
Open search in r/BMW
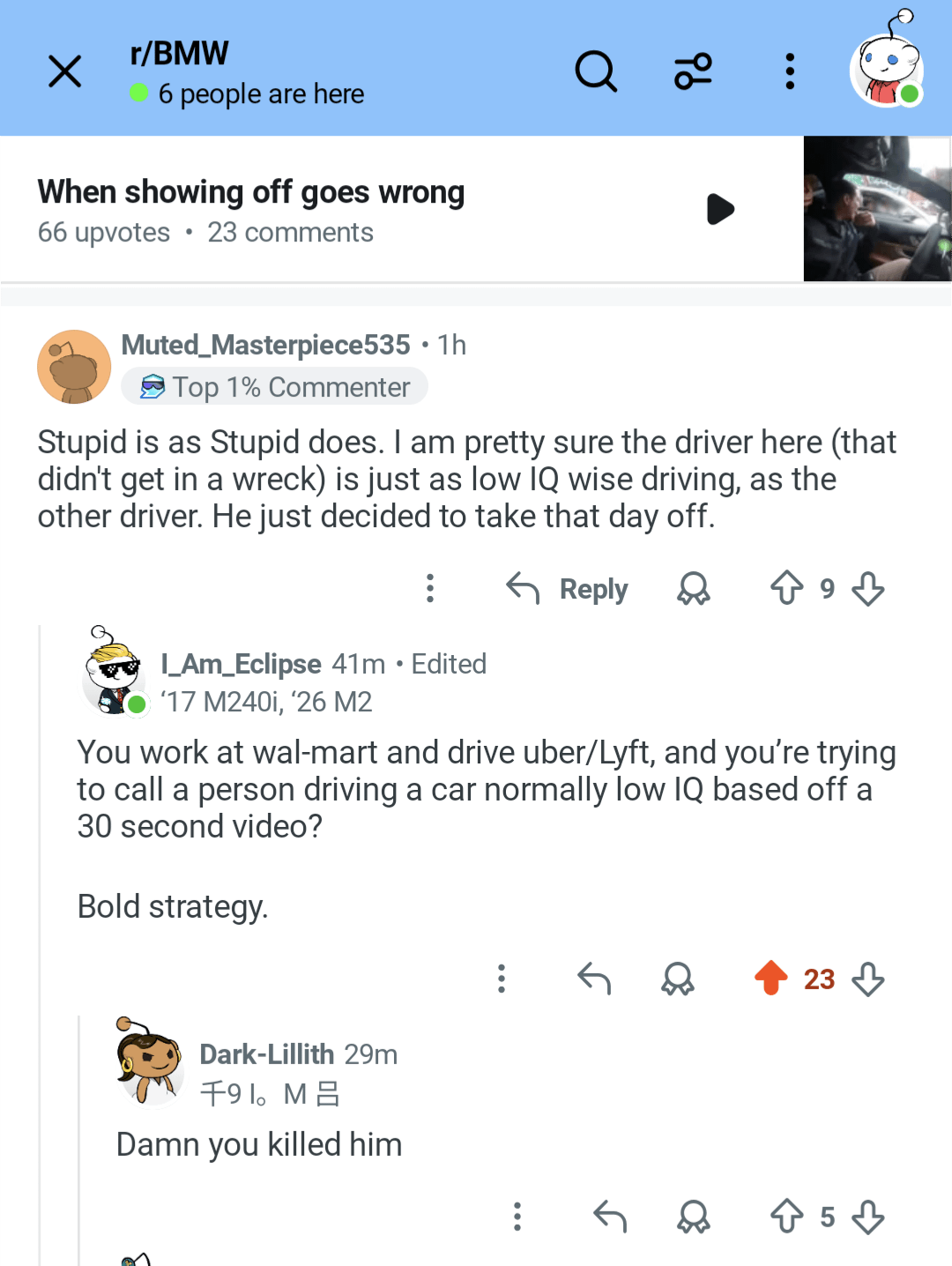tap(596, 71)
